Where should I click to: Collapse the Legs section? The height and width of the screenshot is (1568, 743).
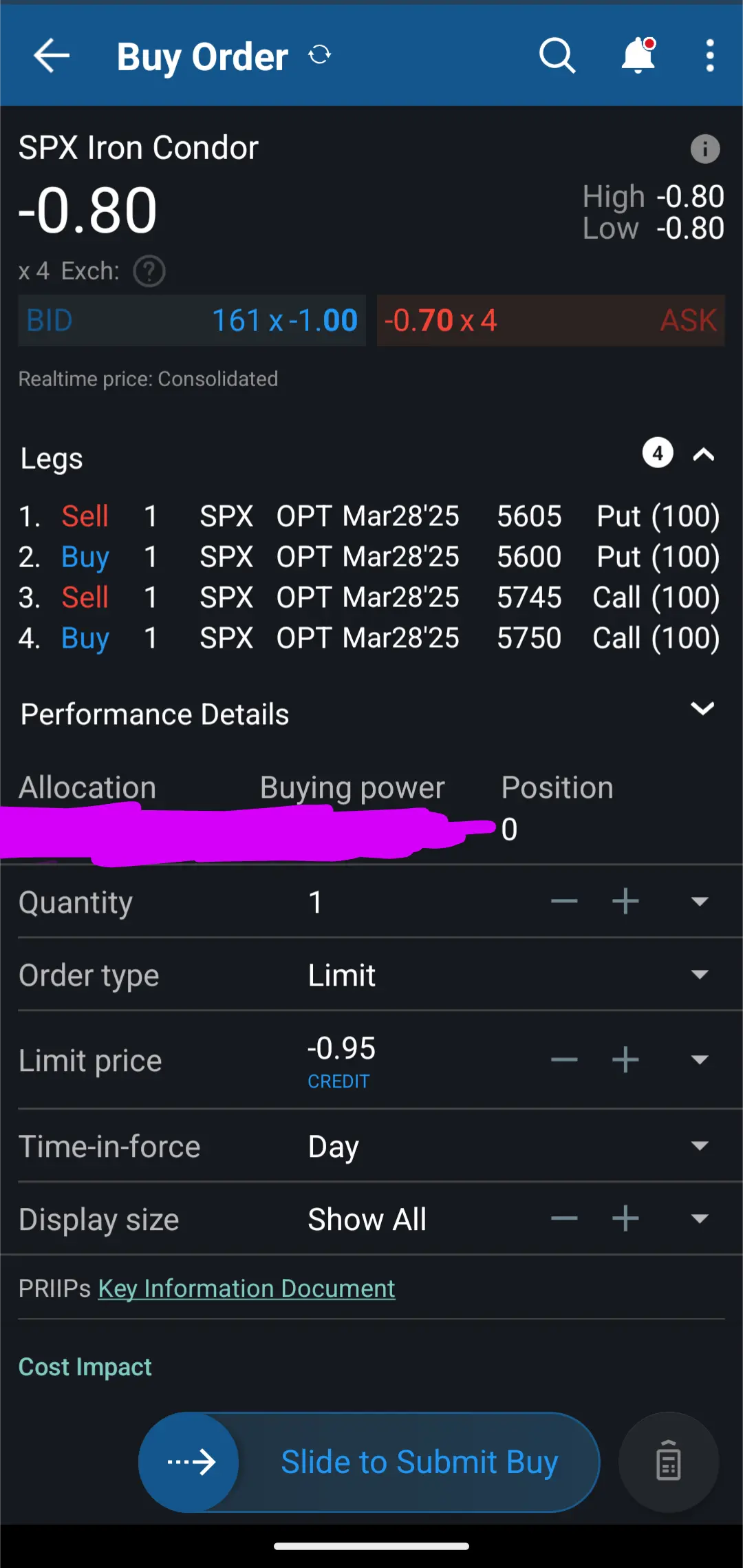coord(703,454)
